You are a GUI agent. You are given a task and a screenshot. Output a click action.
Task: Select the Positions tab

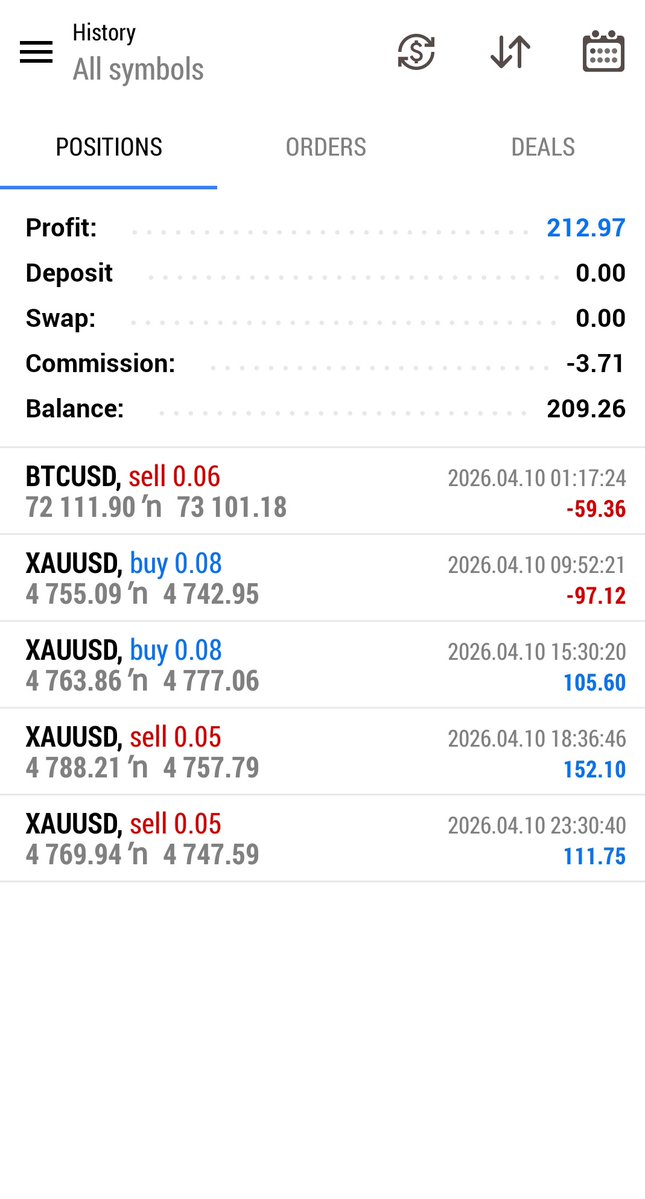(109, 147)
